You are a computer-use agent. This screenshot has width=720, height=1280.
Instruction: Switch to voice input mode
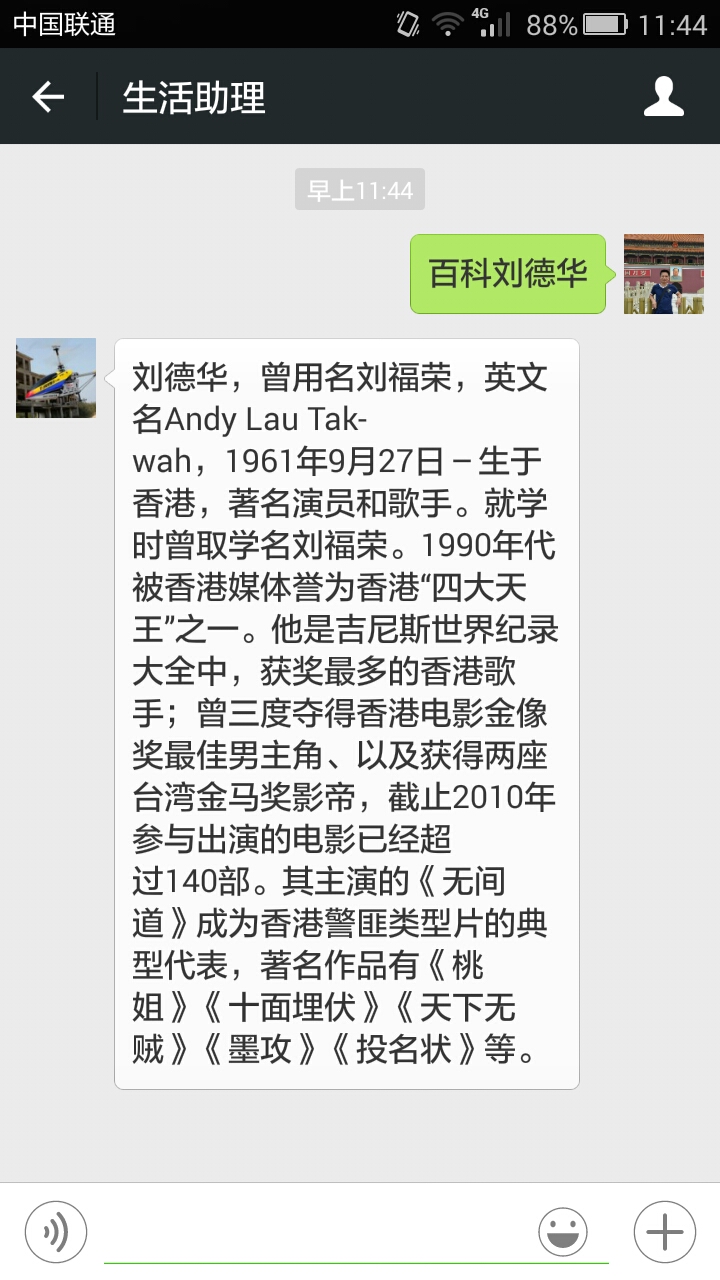pyautogui.click(x=56, y=1231)
